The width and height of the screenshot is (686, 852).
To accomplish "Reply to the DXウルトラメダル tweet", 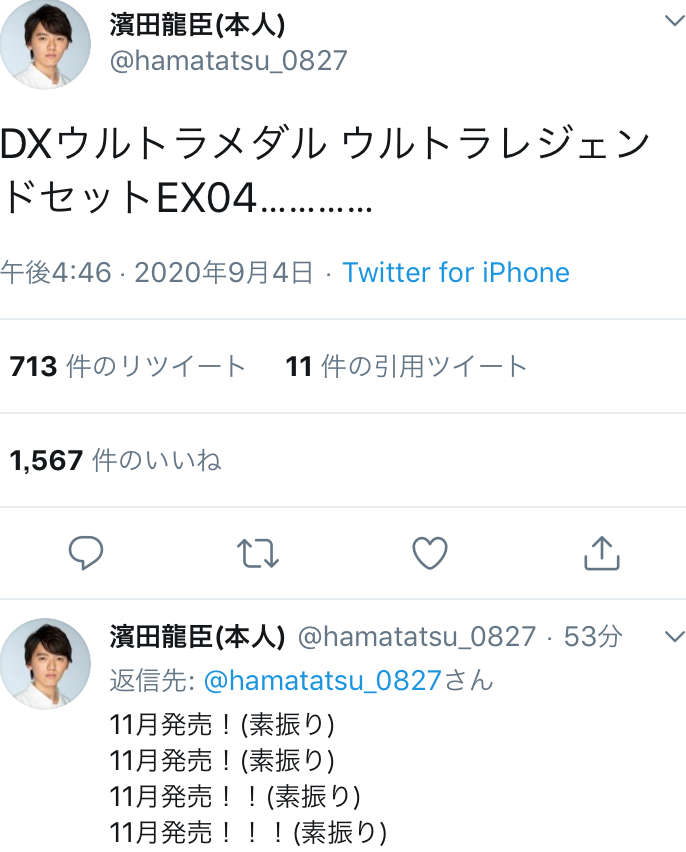I will (x=87, y=552).
